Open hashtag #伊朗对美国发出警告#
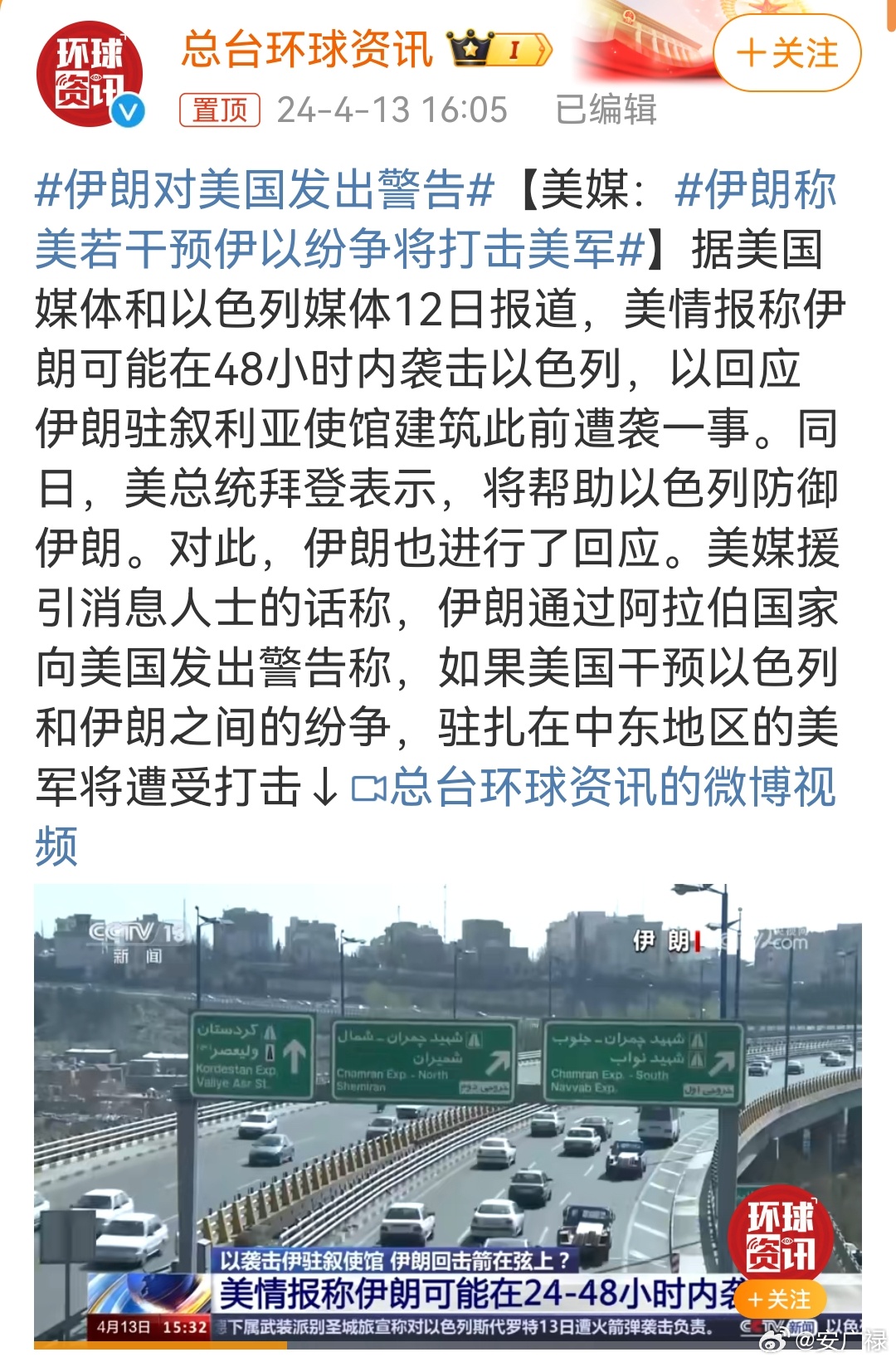The image size is (896, 1362). (265, 189)
